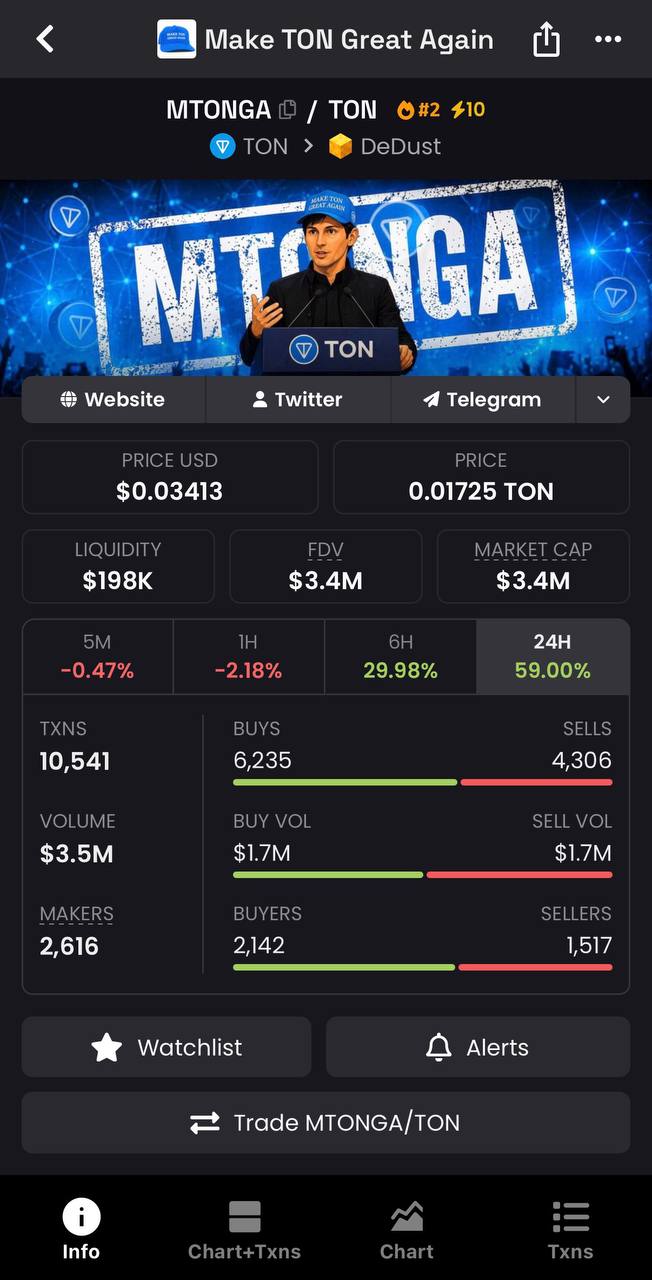Viewport: 652px width, 1280px height.
Task: Switch to the Chart+Txns tab
Action: 244,1230
